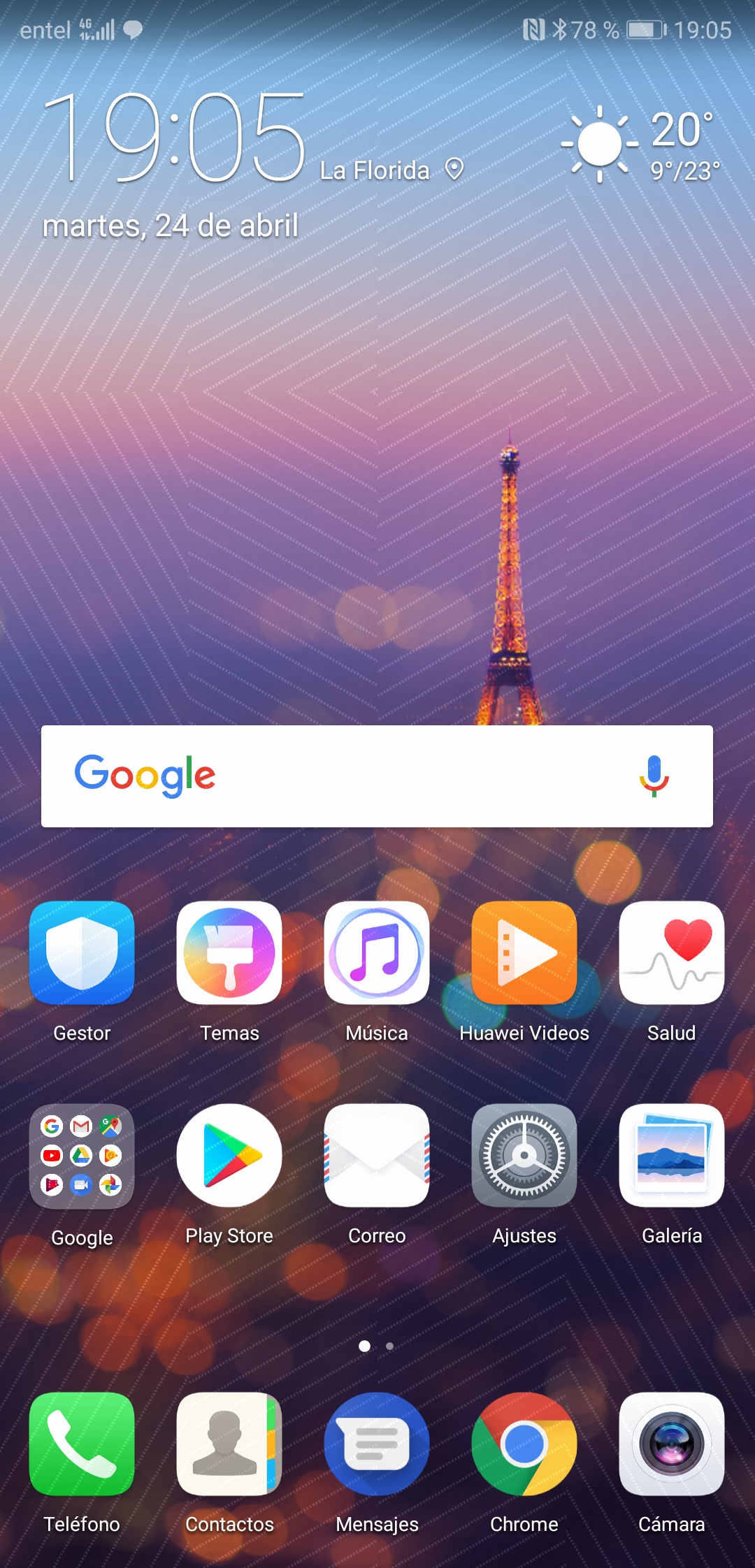Open the Música app
This screenshot has height=1568, width=755.
pos(377,953)
